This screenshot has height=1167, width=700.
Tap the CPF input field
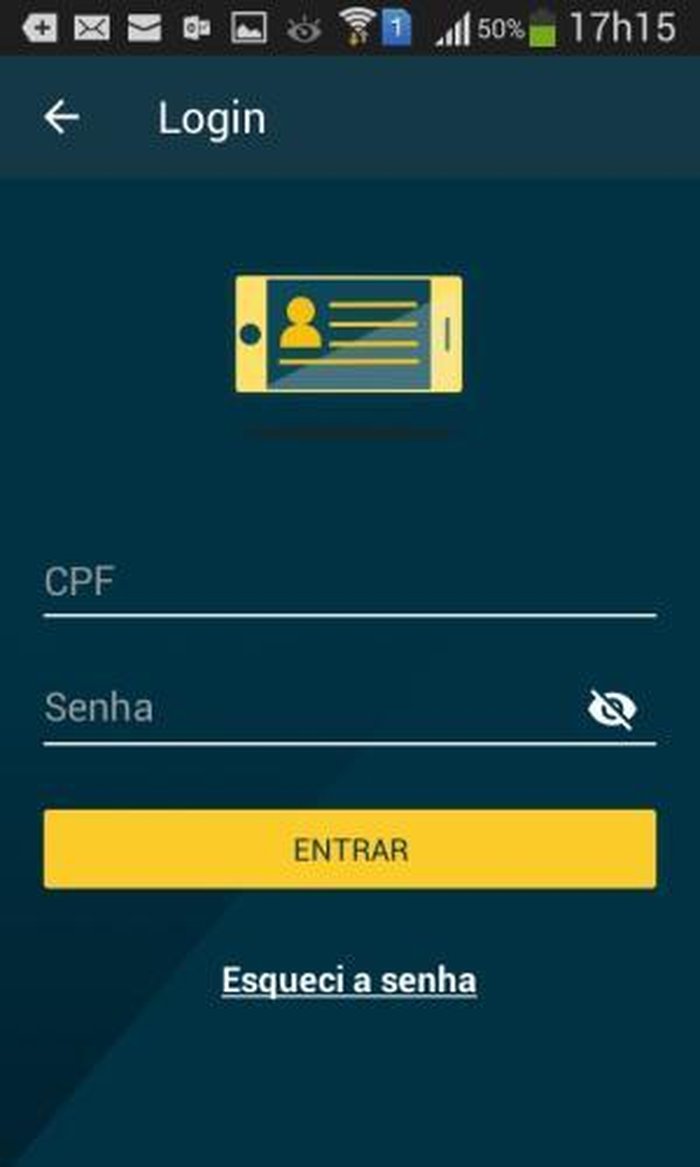click(350, 584)
